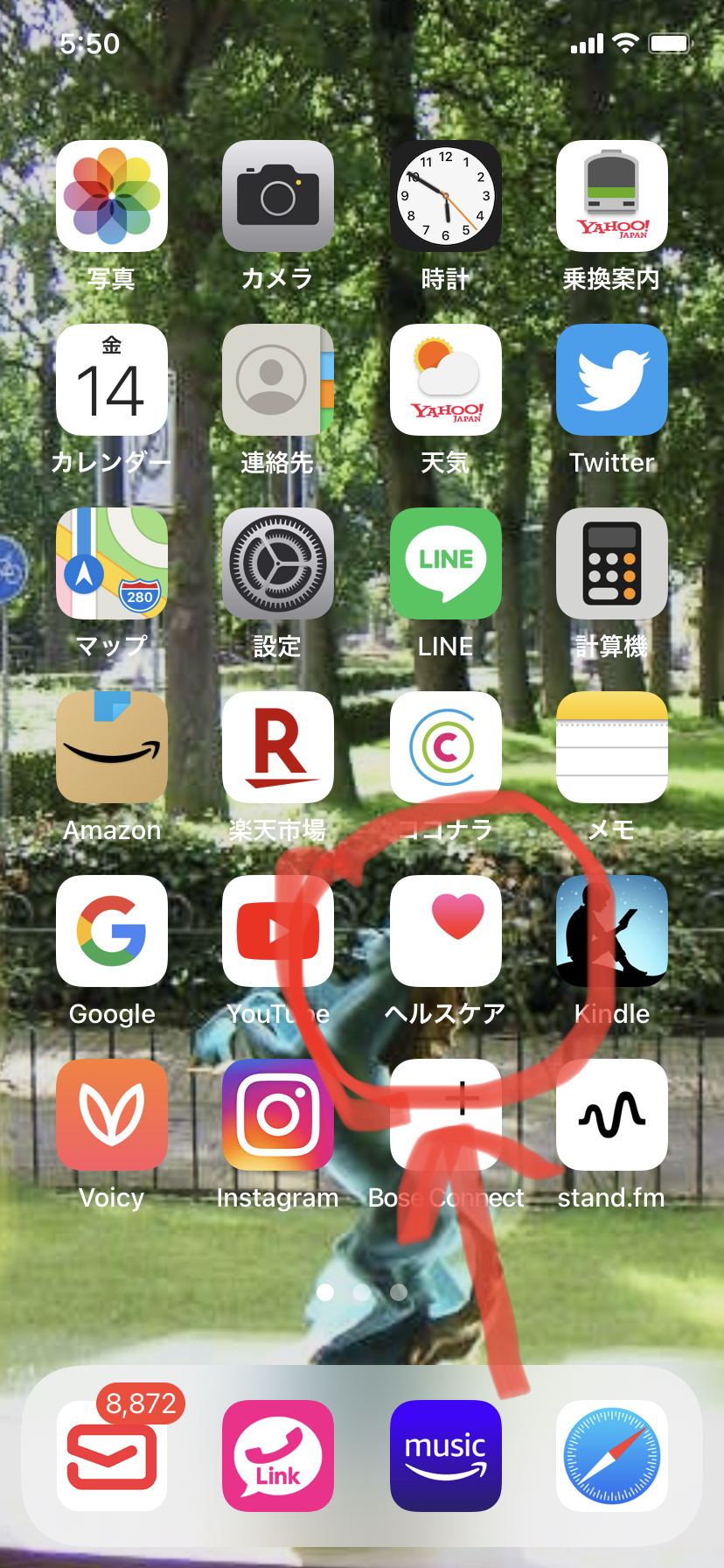Launch the カメラ camera app

pos(278,196)
